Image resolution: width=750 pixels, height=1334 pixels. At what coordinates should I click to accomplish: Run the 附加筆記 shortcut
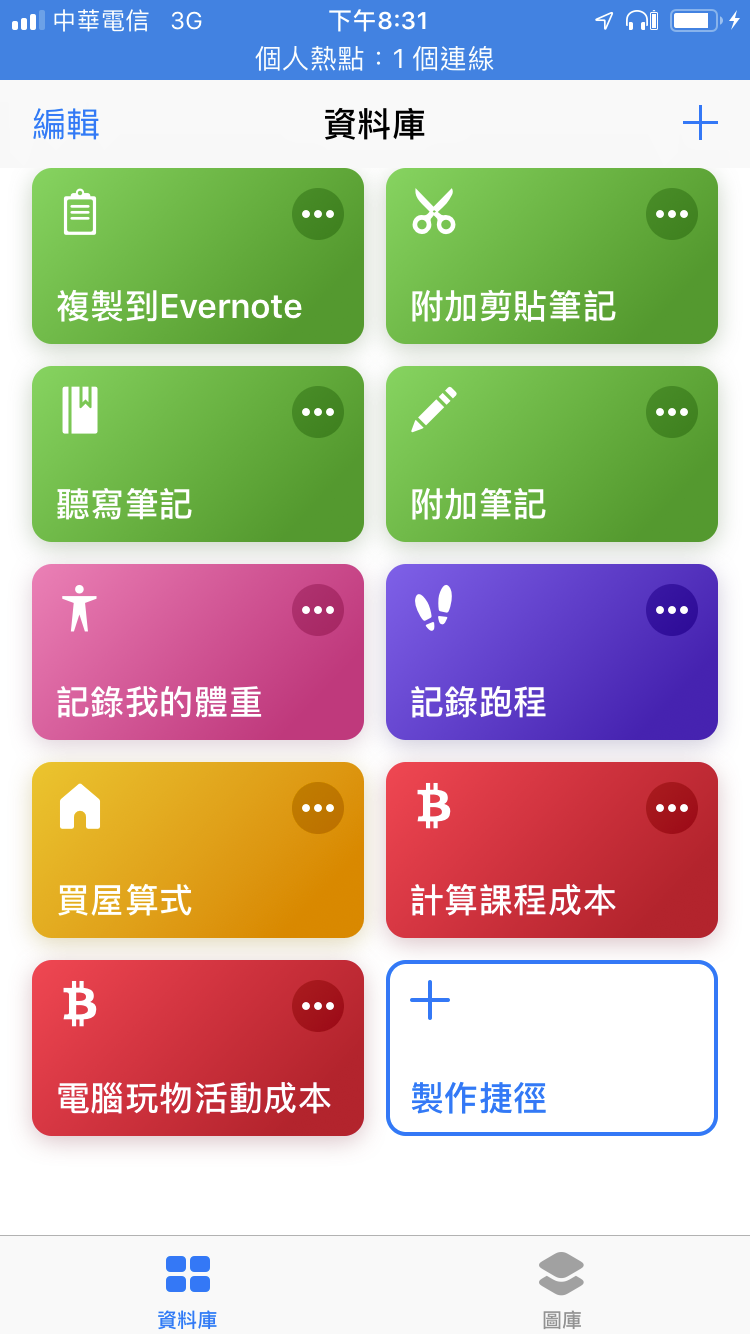point(520,488)
